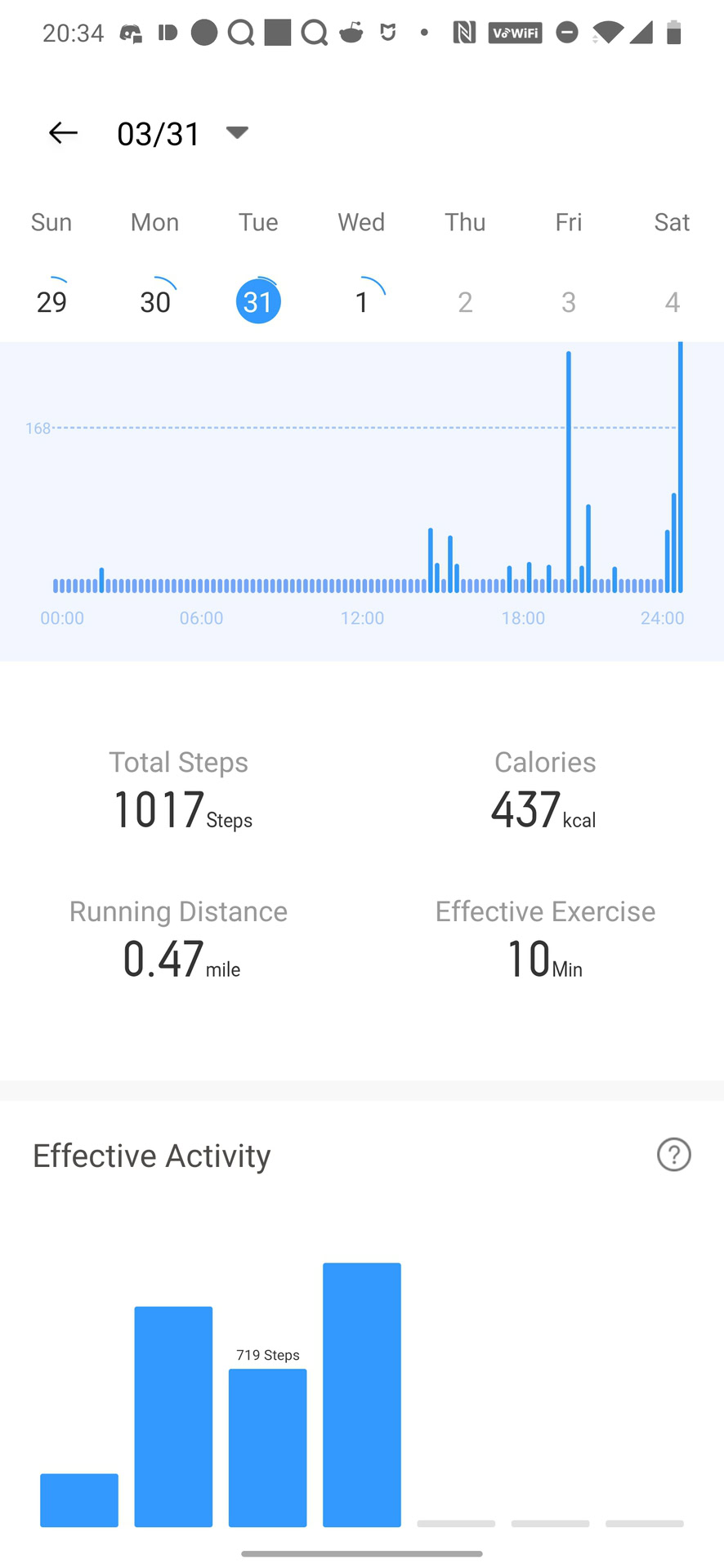Screen dimensions: 724x1568
Task: Open Effective Activity help icon
Action: pos(673,1155)
